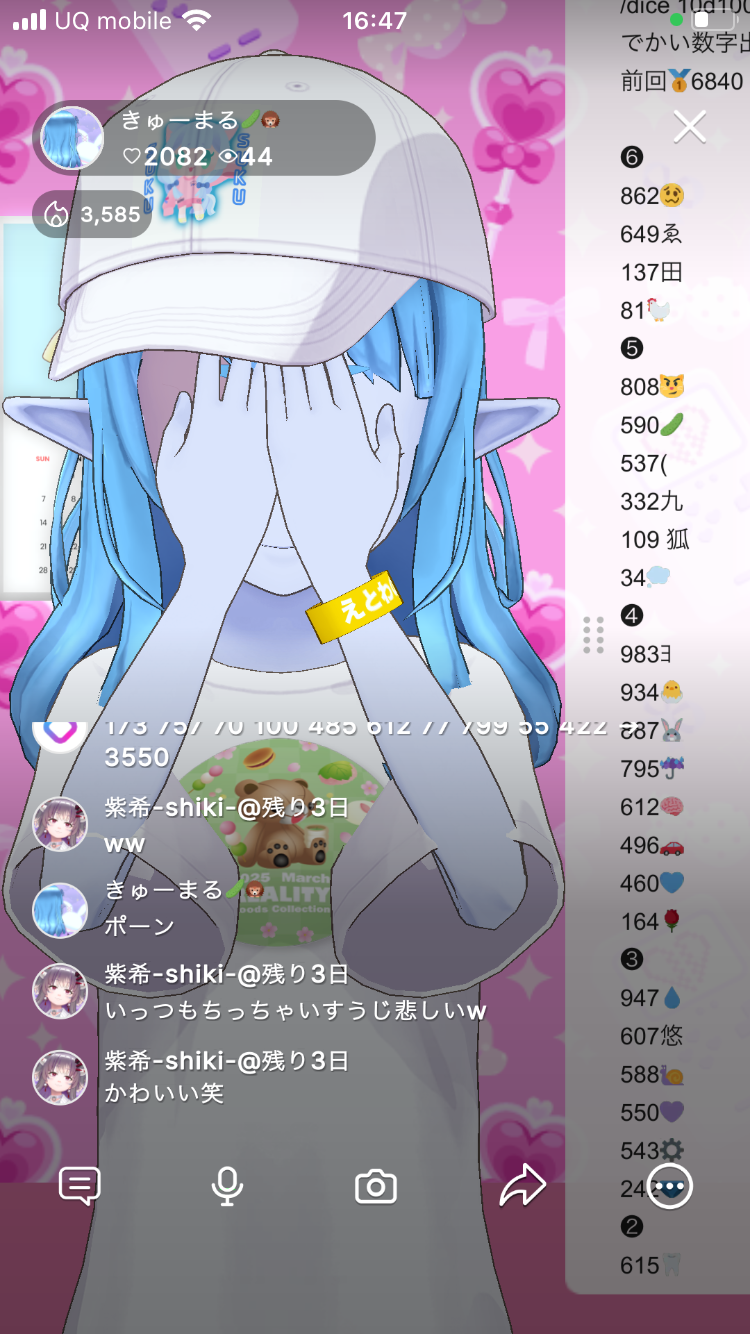Take a screenshot with the camera icon
Image resolution: width=750 pixels, height=1334 pixels.
tap(376, 1186)
